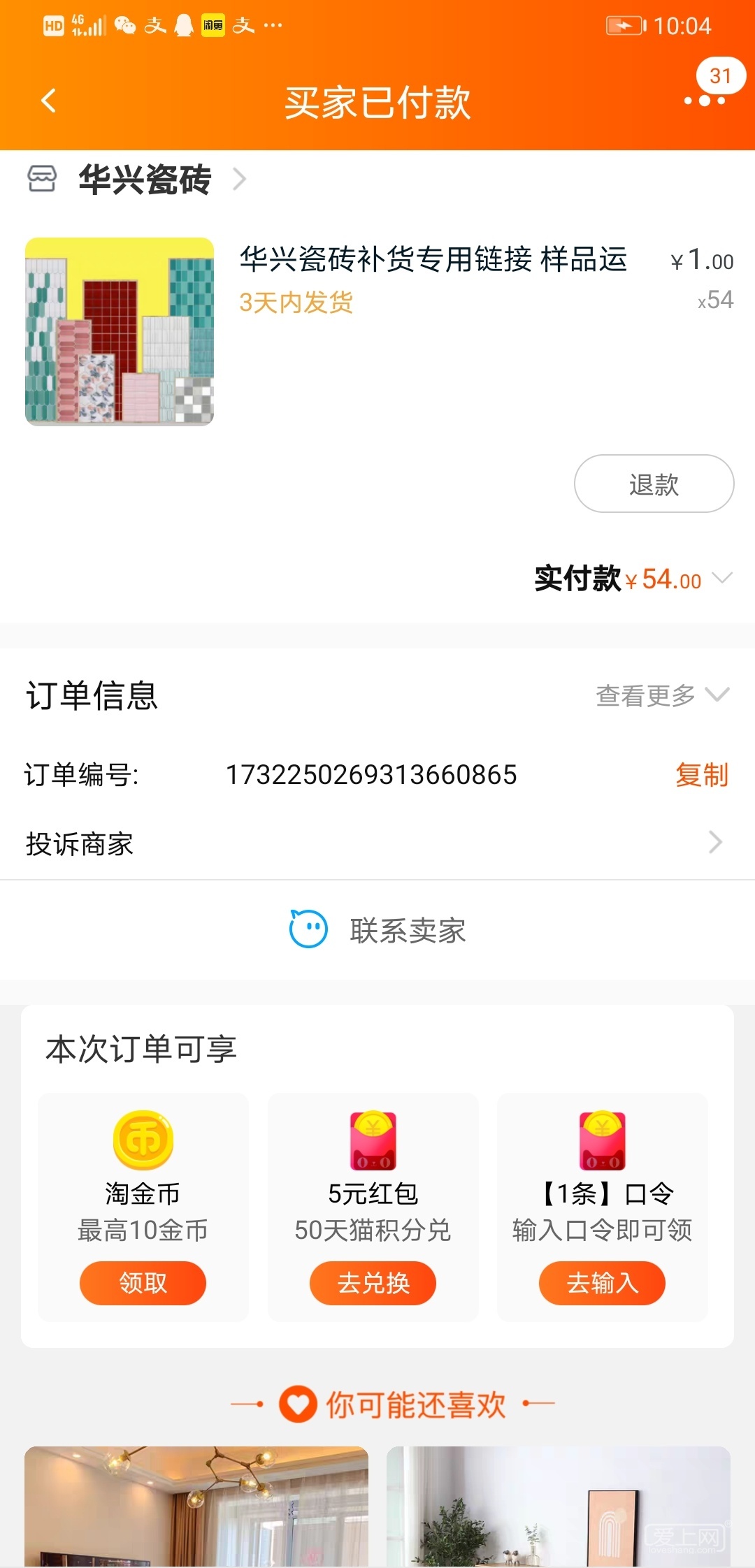The height and width of the screenshot is (1568, 755).
Task: Open the three-dot more menu
Action: 704,101
